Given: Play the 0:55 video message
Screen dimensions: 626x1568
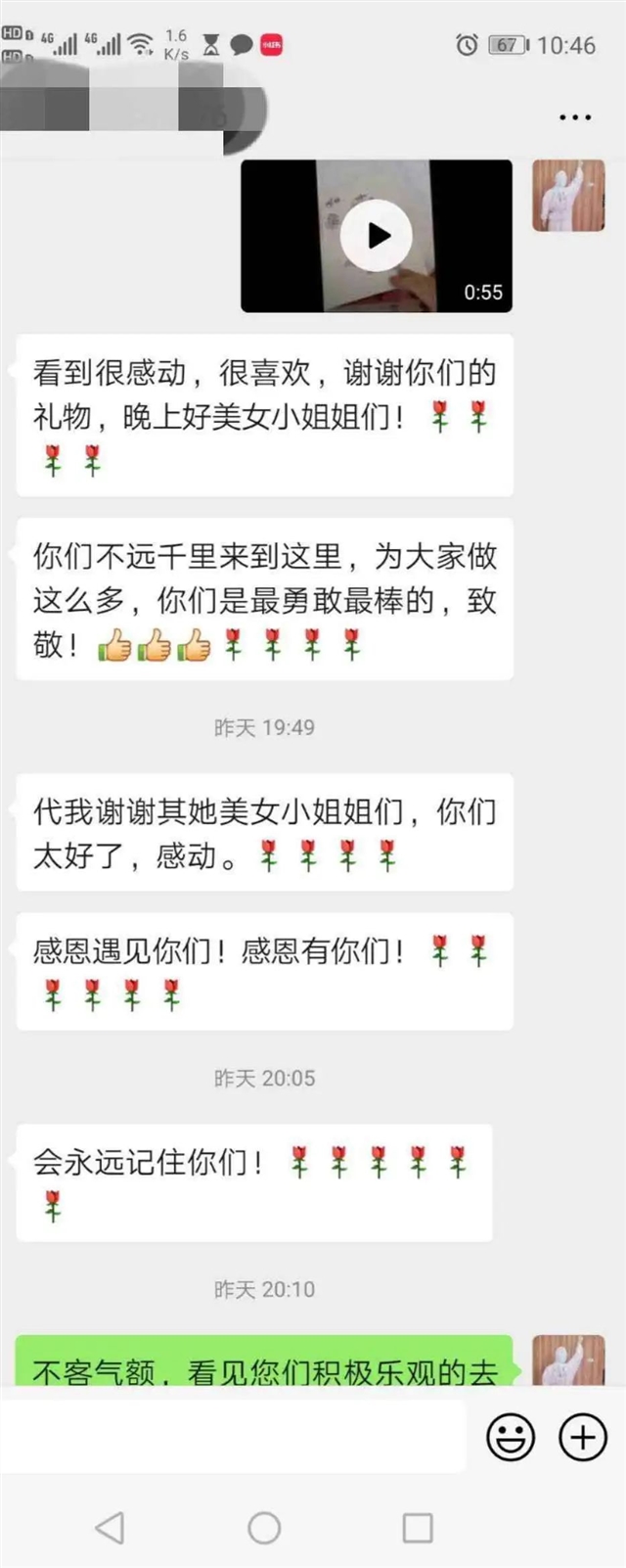Looking at the screenshot, I should 377,236.
